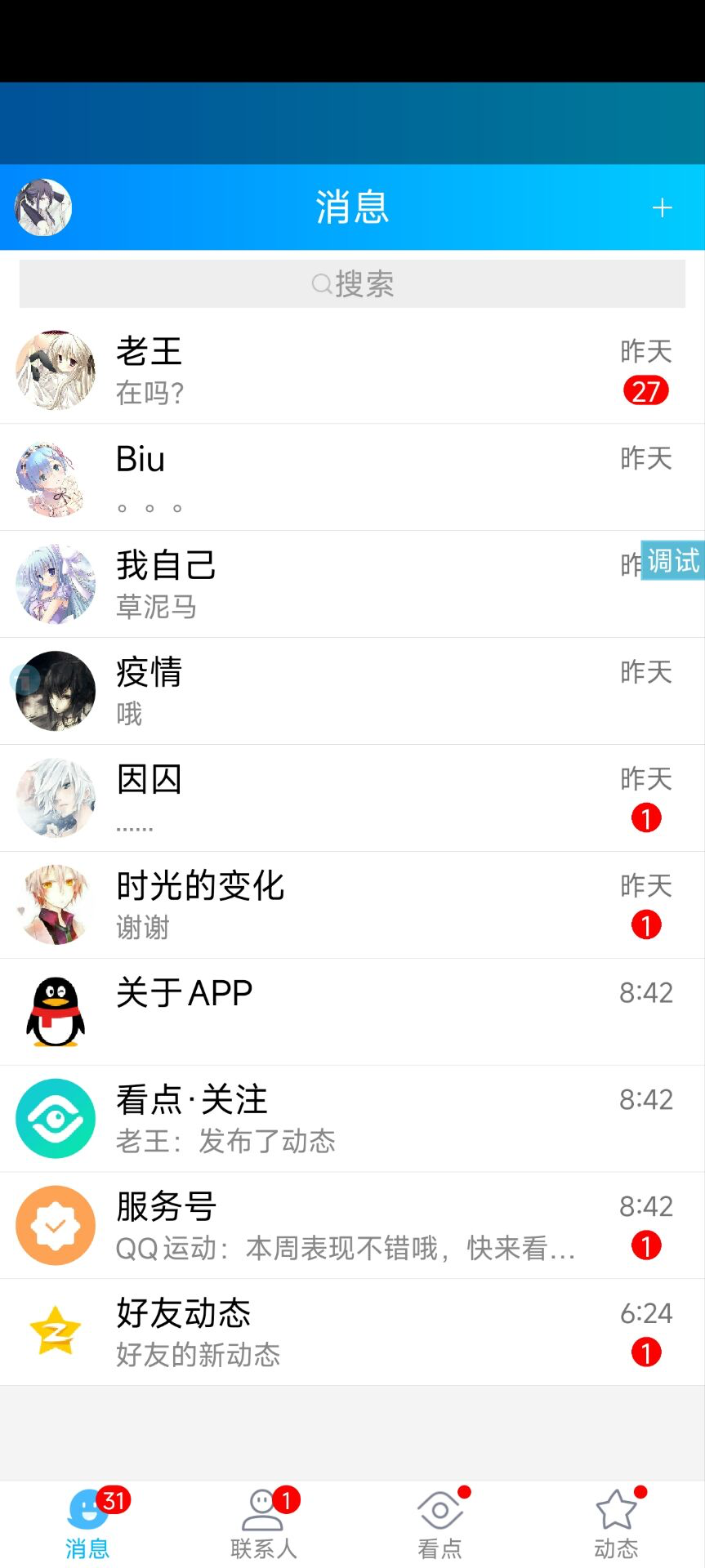705x1568 pixels.
Task: Tap the 调试 debug button
Action: 673,561
